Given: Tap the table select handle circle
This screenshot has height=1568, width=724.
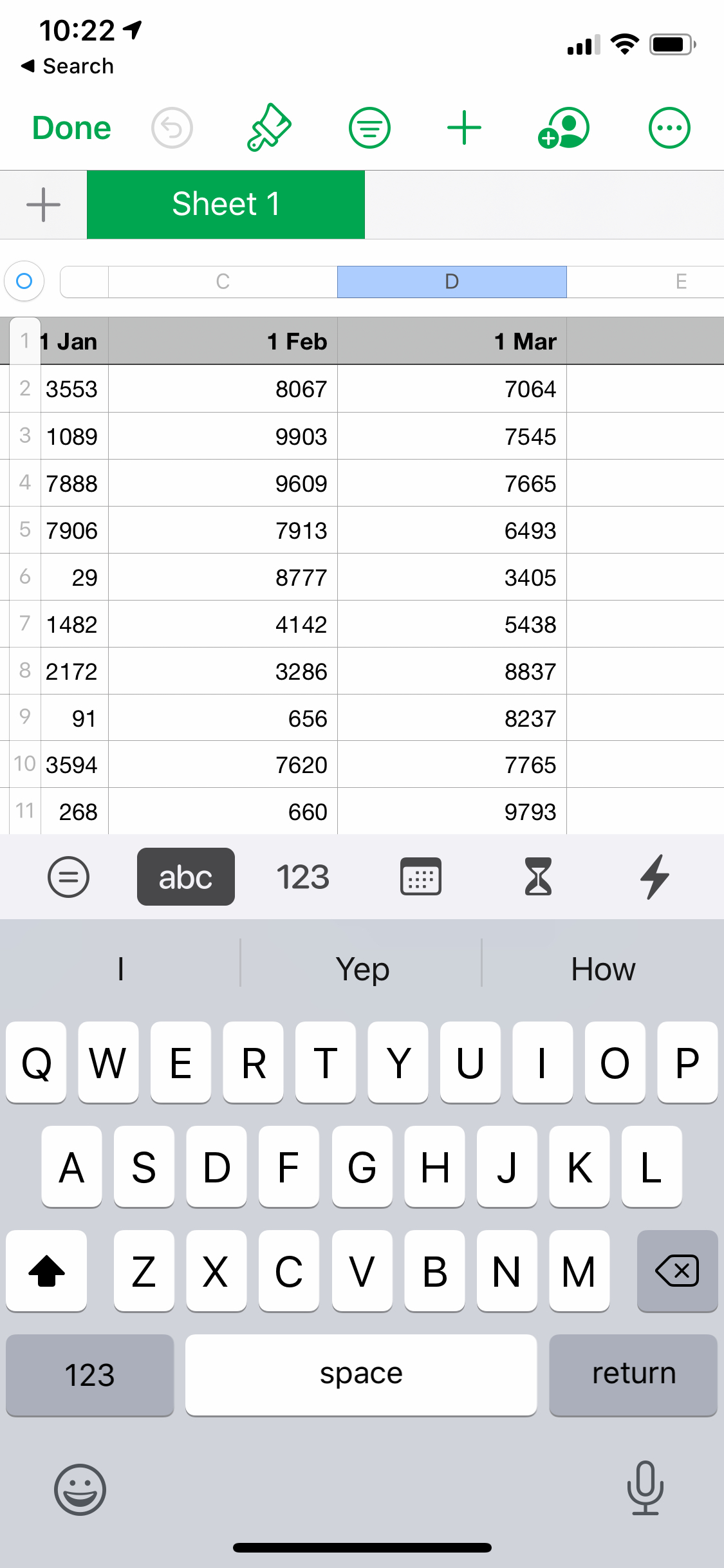Looking at the screenshot, I should (x=24, y=281).
